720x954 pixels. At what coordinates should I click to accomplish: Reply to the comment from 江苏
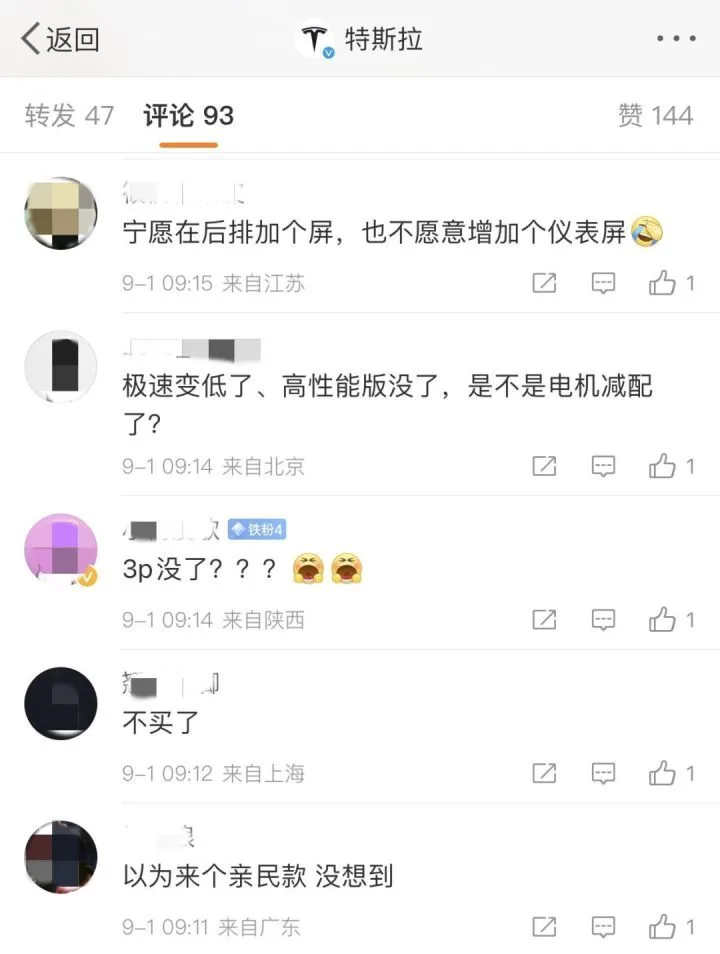(603, 284)
